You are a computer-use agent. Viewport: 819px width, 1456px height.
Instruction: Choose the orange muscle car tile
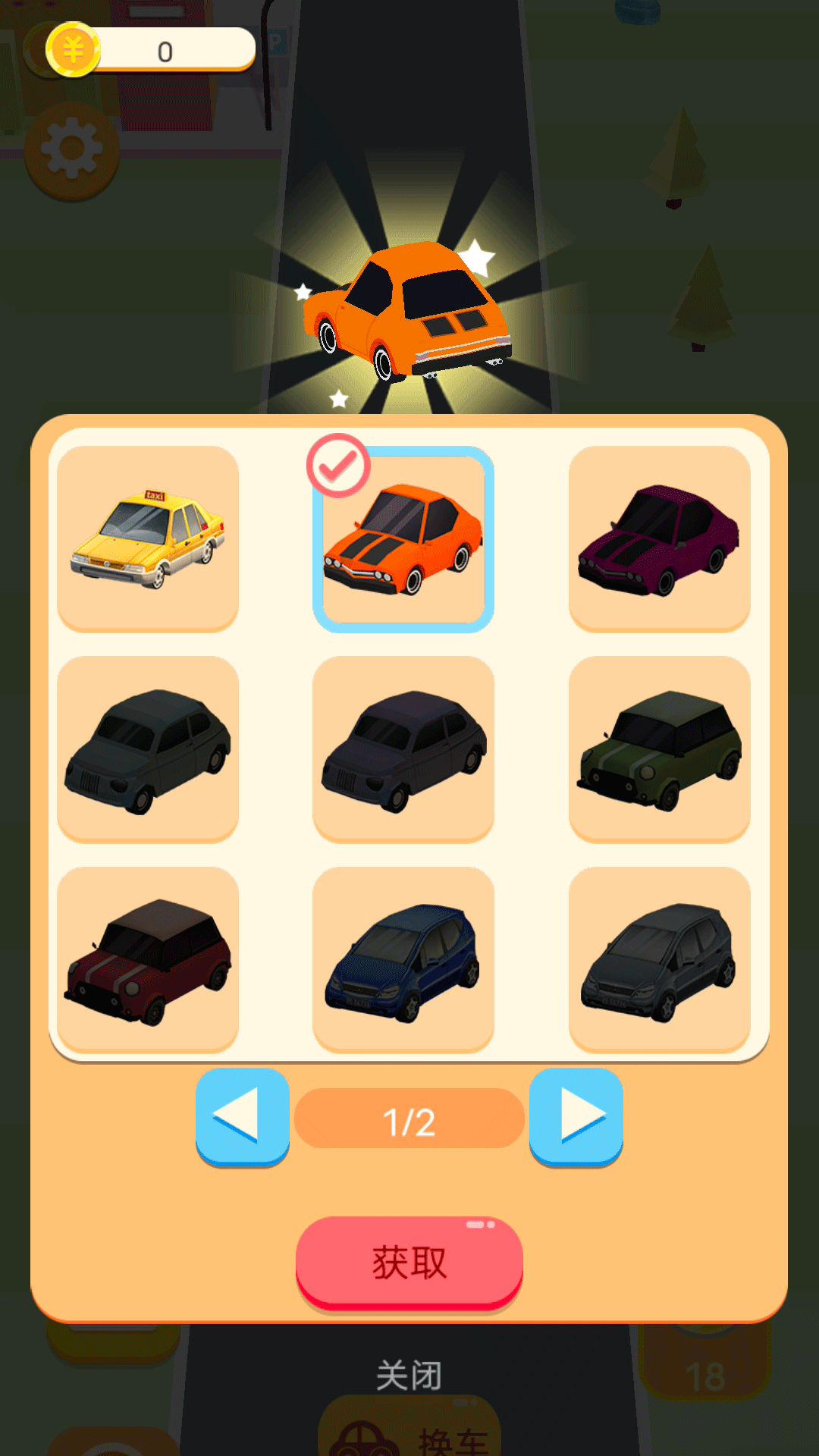(403, 540)
